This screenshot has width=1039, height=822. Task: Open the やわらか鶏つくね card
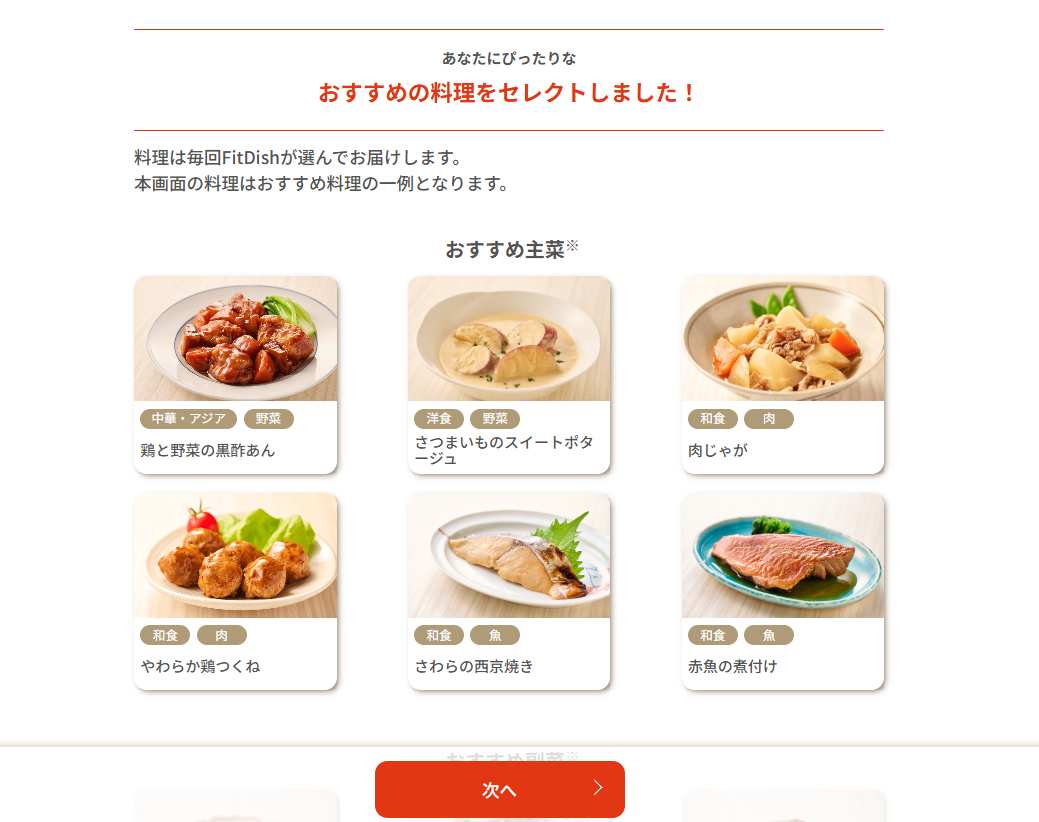click(235, 590)
